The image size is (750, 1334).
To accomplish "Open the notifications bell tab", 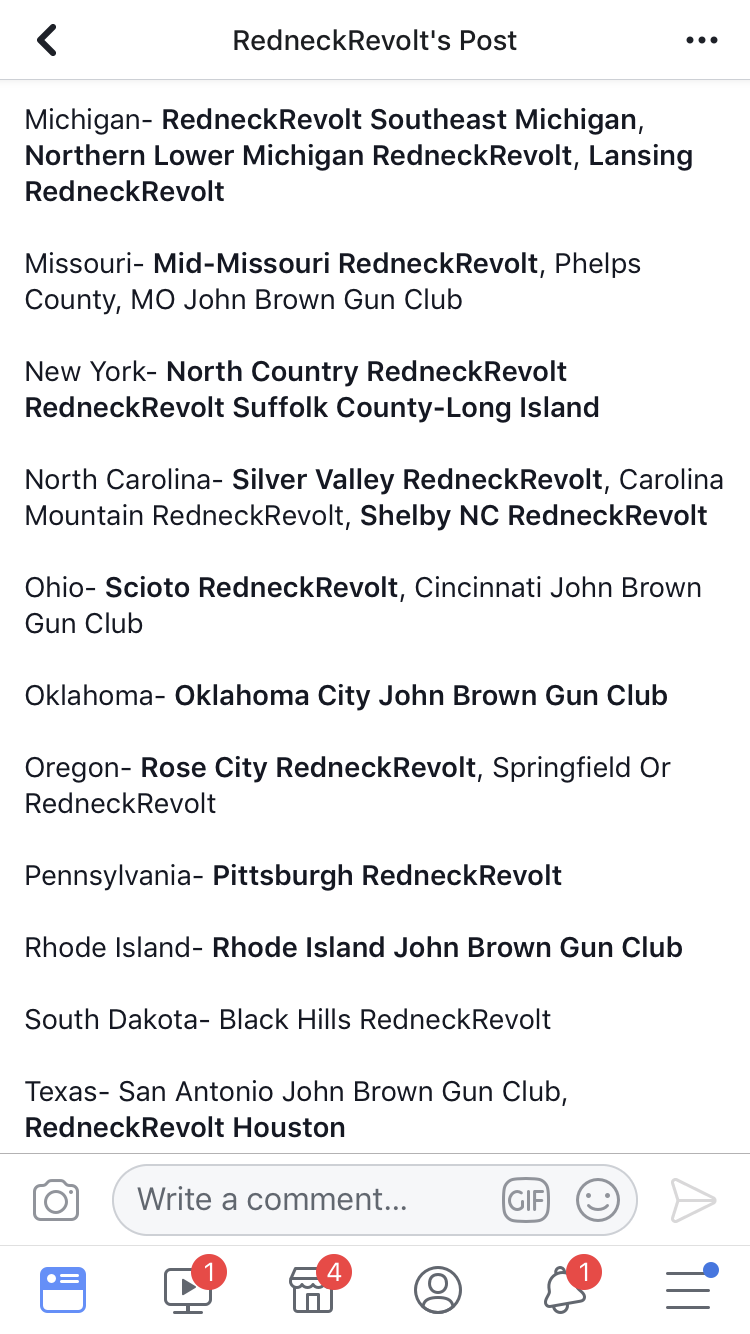I will click(x=565, y=1288).
